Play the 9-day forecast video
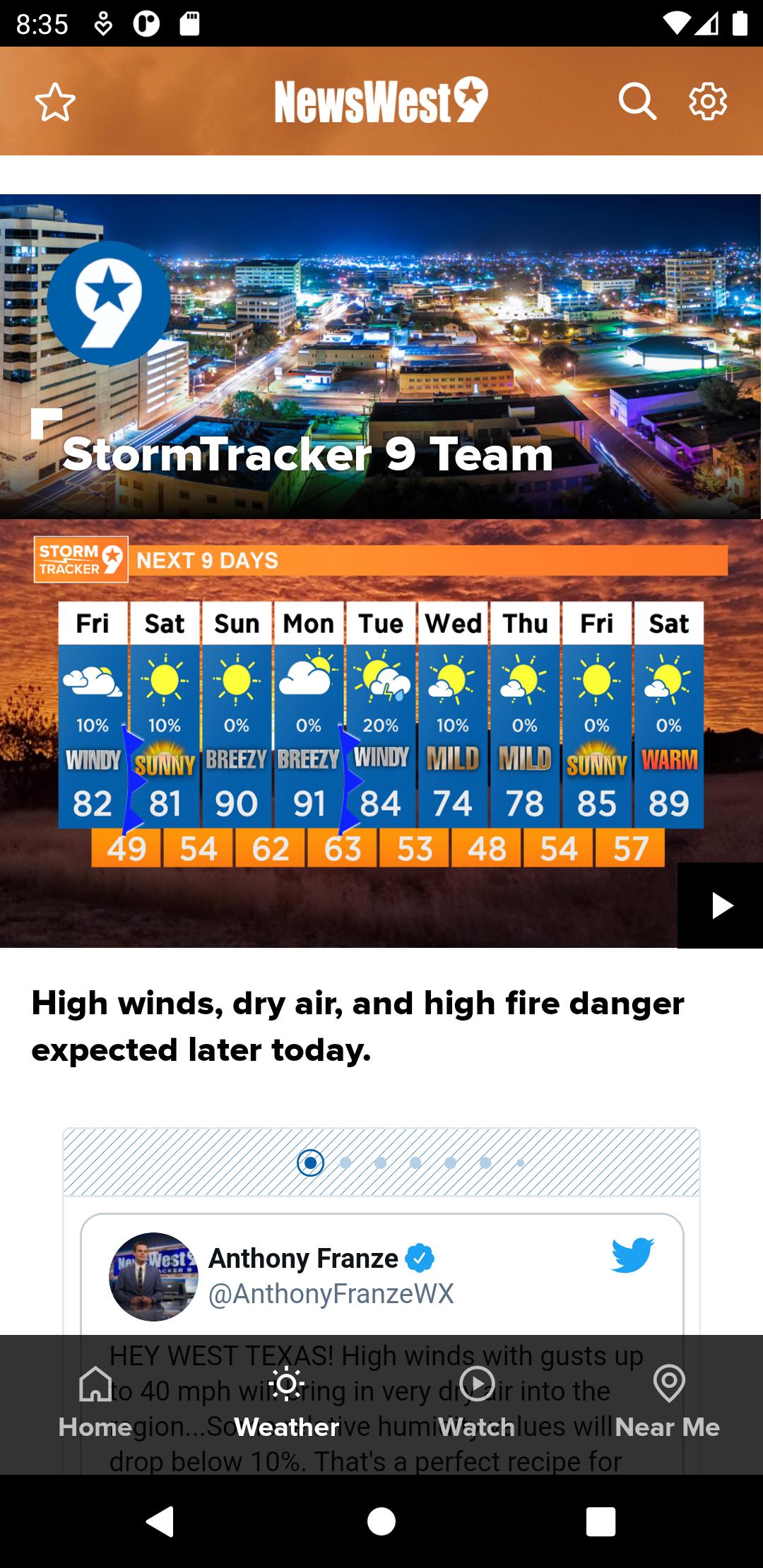The height and width of the screenshot is (1568, 763). [x=720, y=905]
